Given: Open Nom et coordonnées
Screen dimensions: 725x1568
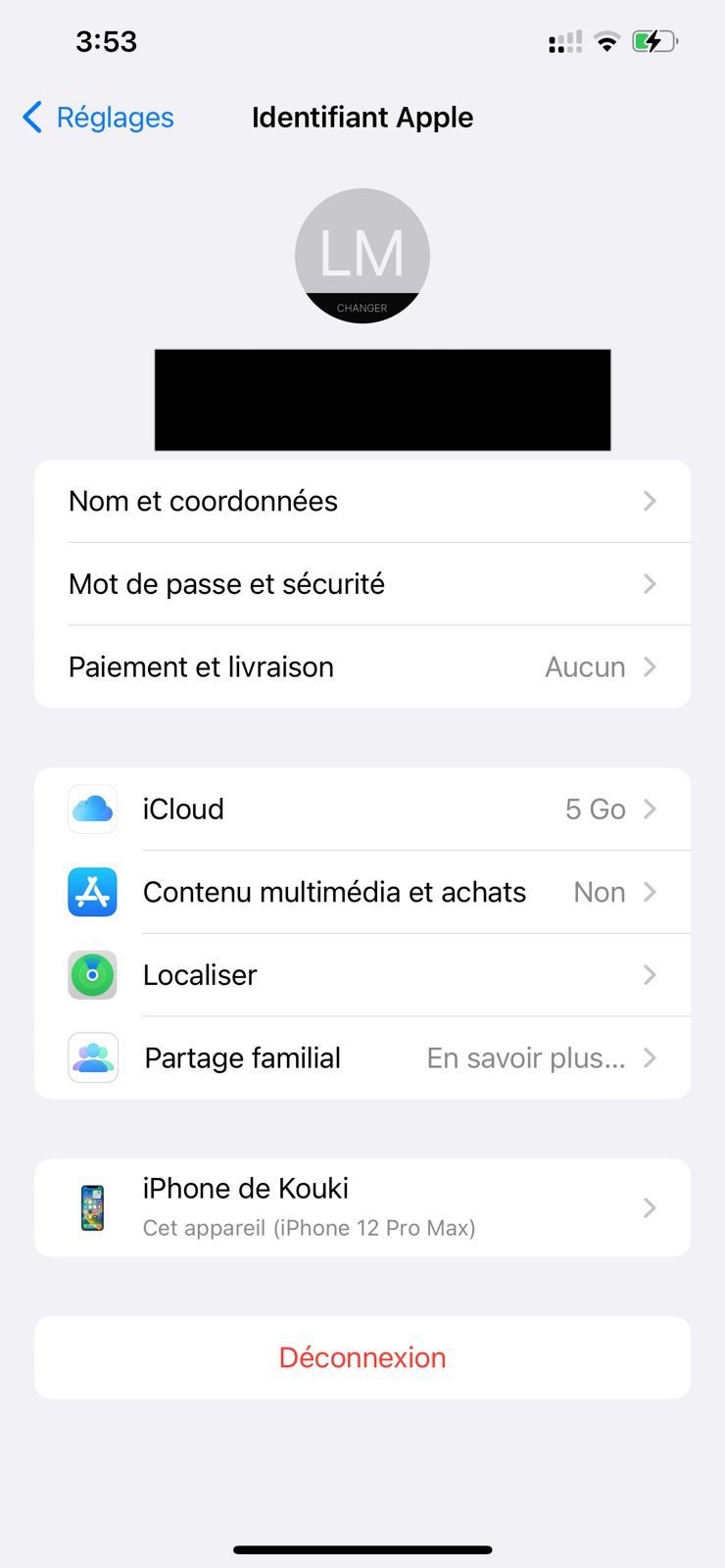Looking at the screenshot, I should point(362,501).
